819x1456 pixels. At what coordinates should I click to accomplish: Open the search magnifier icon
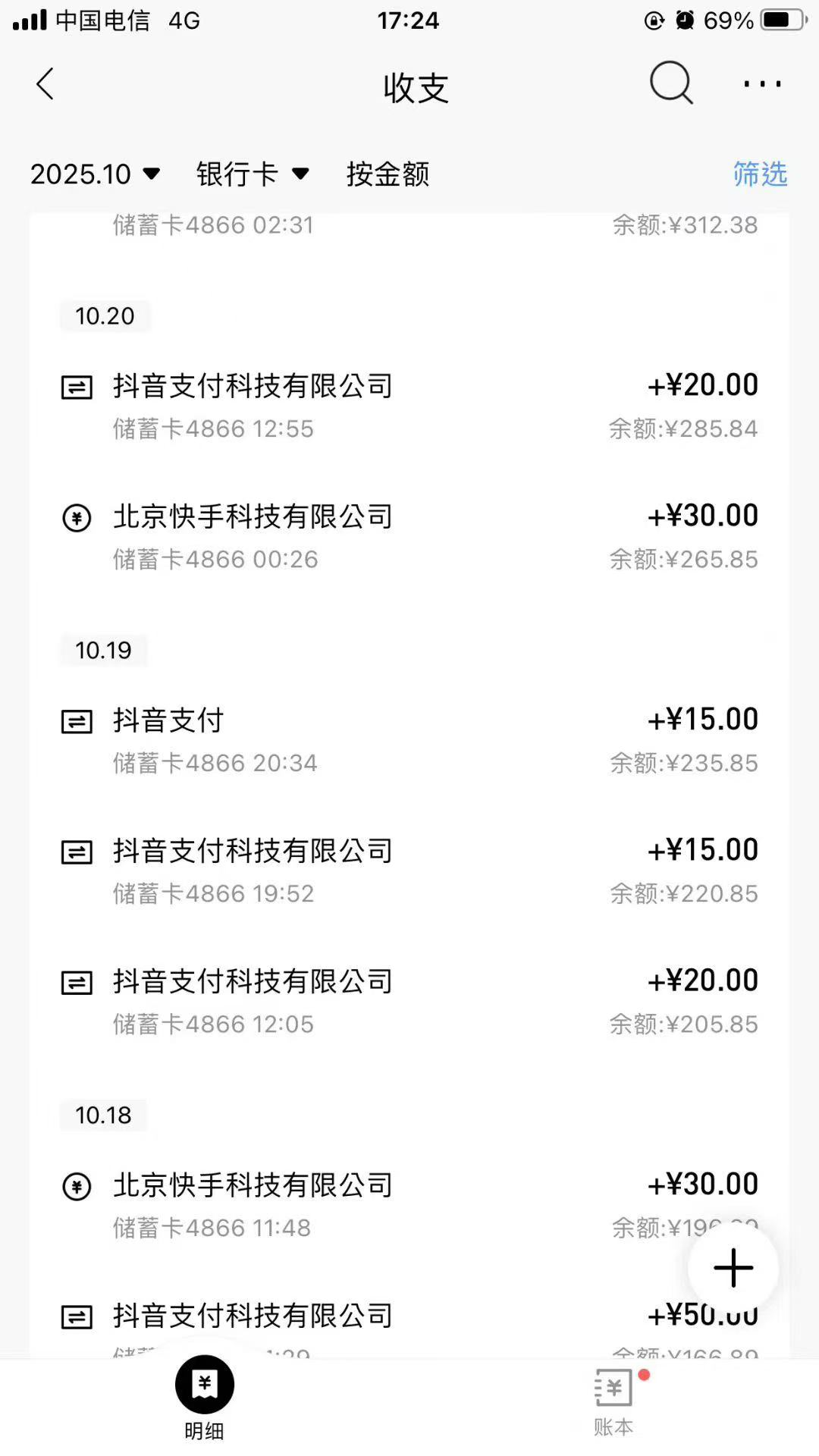tap(671, 83)
